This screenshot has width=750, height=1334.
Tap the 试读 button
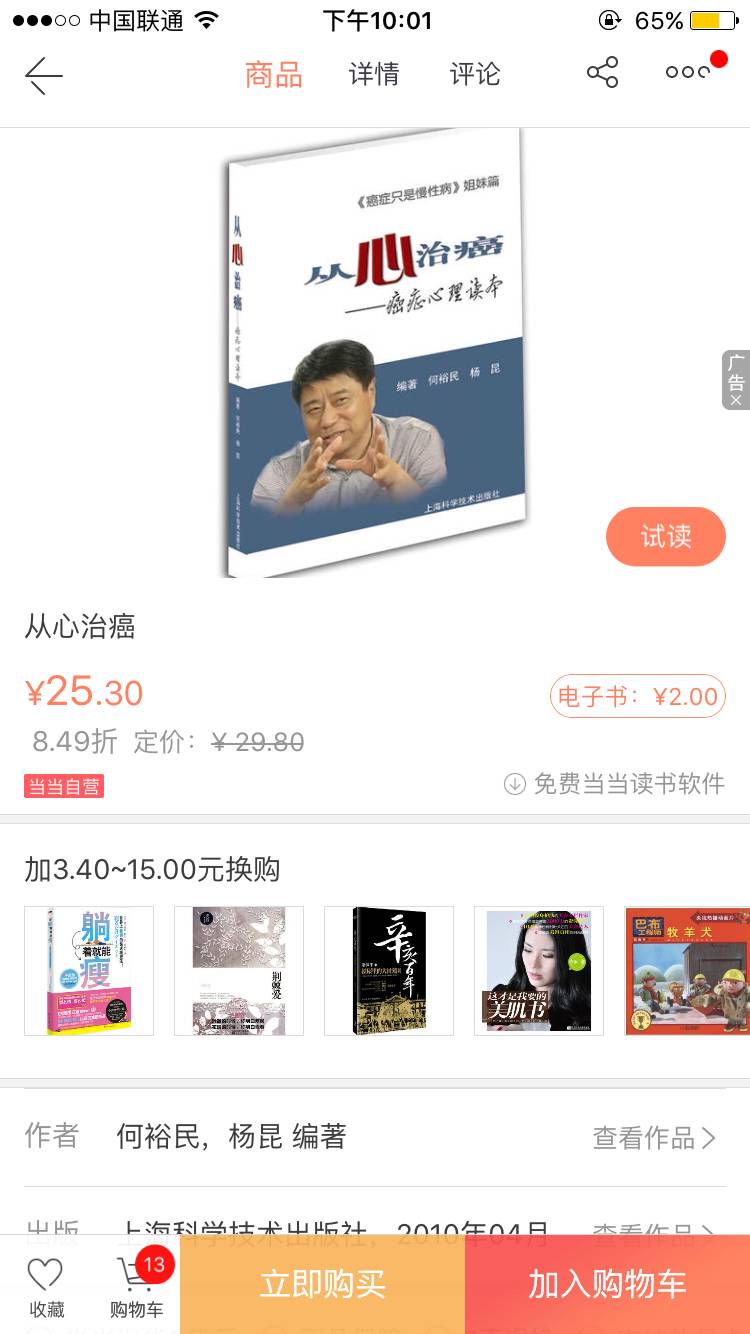coord(665,537)
